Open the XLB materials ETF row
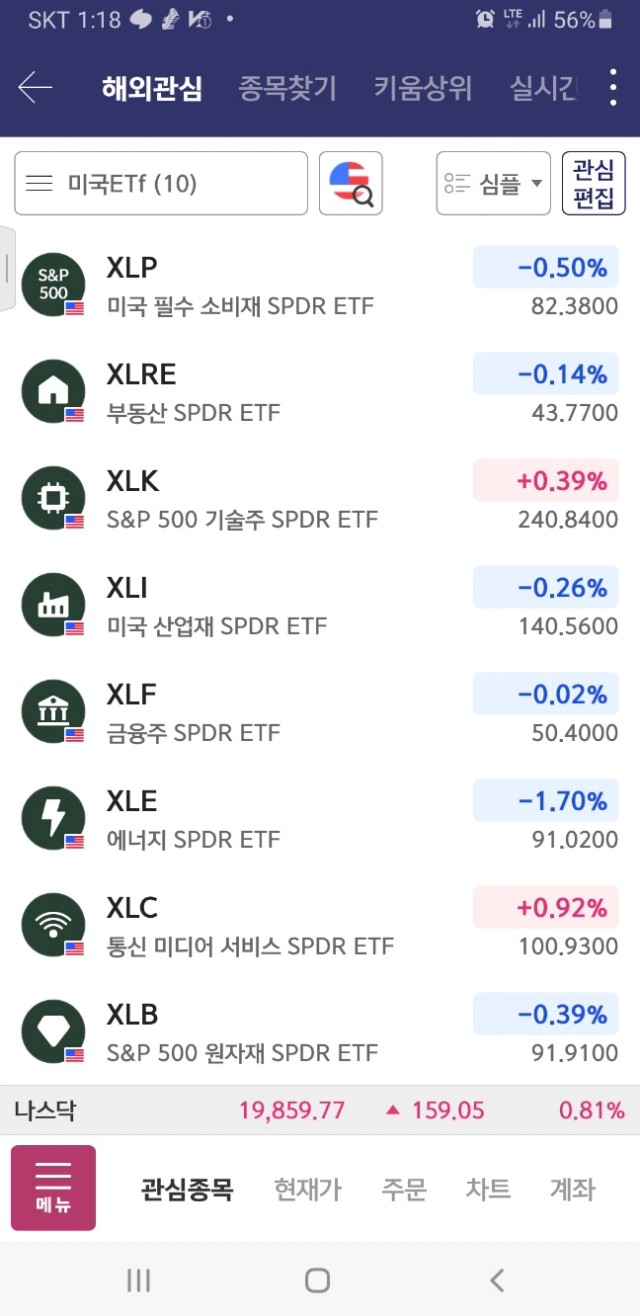The height and width of the screenshot is (1316, 640). tap(320, 1034)
